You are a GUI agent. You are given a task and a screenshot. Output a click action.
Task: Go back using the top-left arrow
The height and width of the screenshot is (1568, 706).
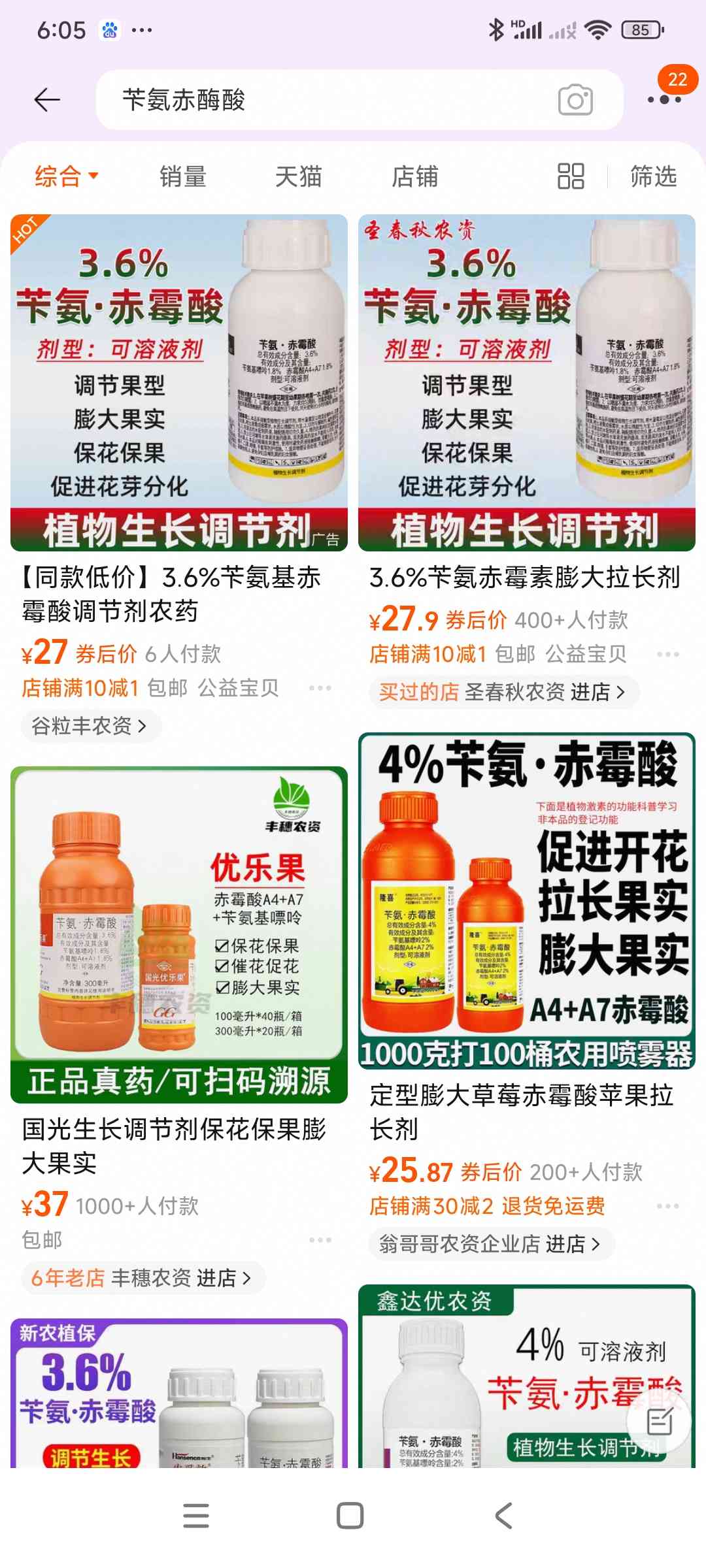(x=47, y=100)
